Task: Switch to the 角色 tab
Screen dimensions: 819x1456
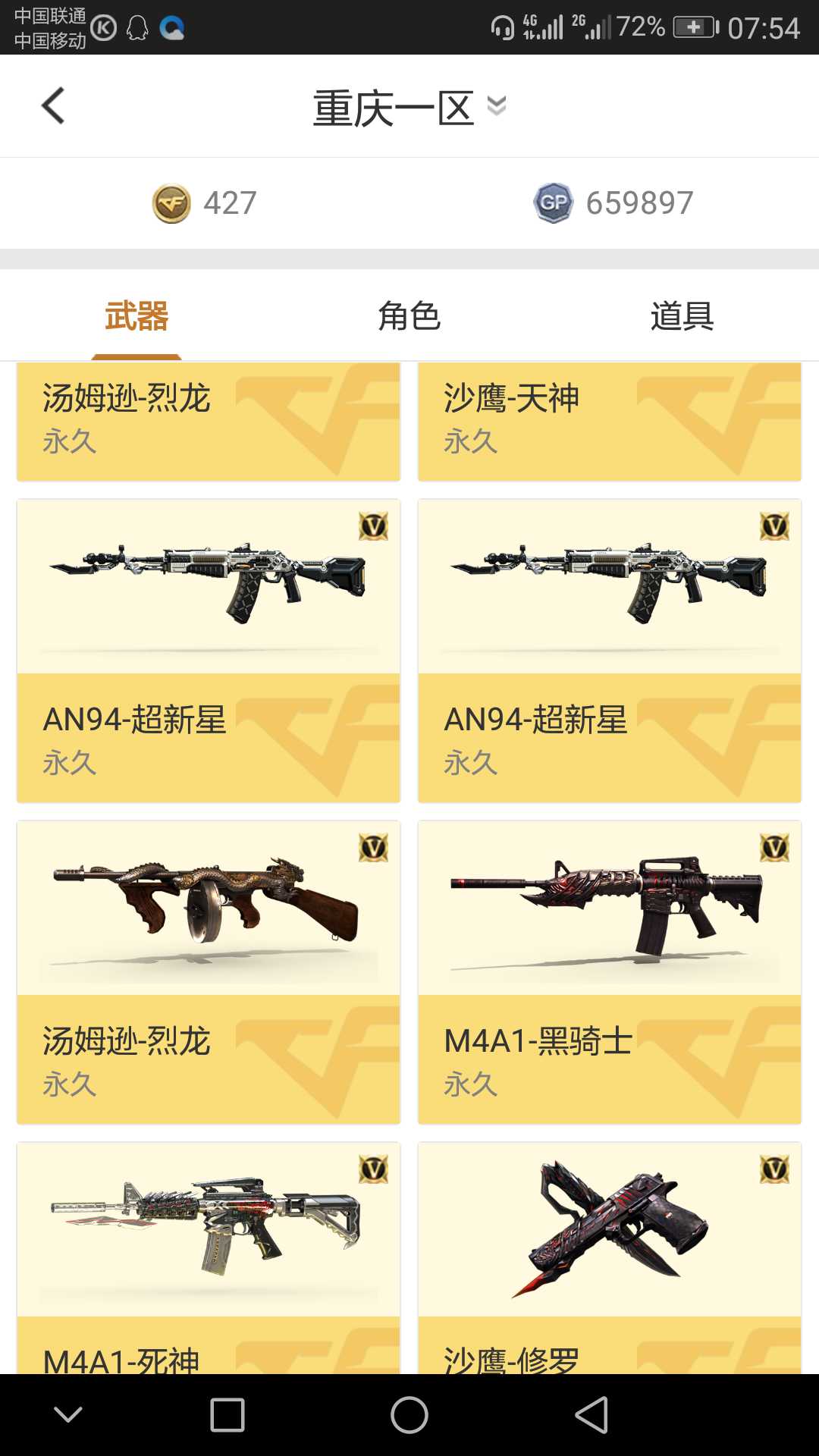Action: click(x=409, y=317)
